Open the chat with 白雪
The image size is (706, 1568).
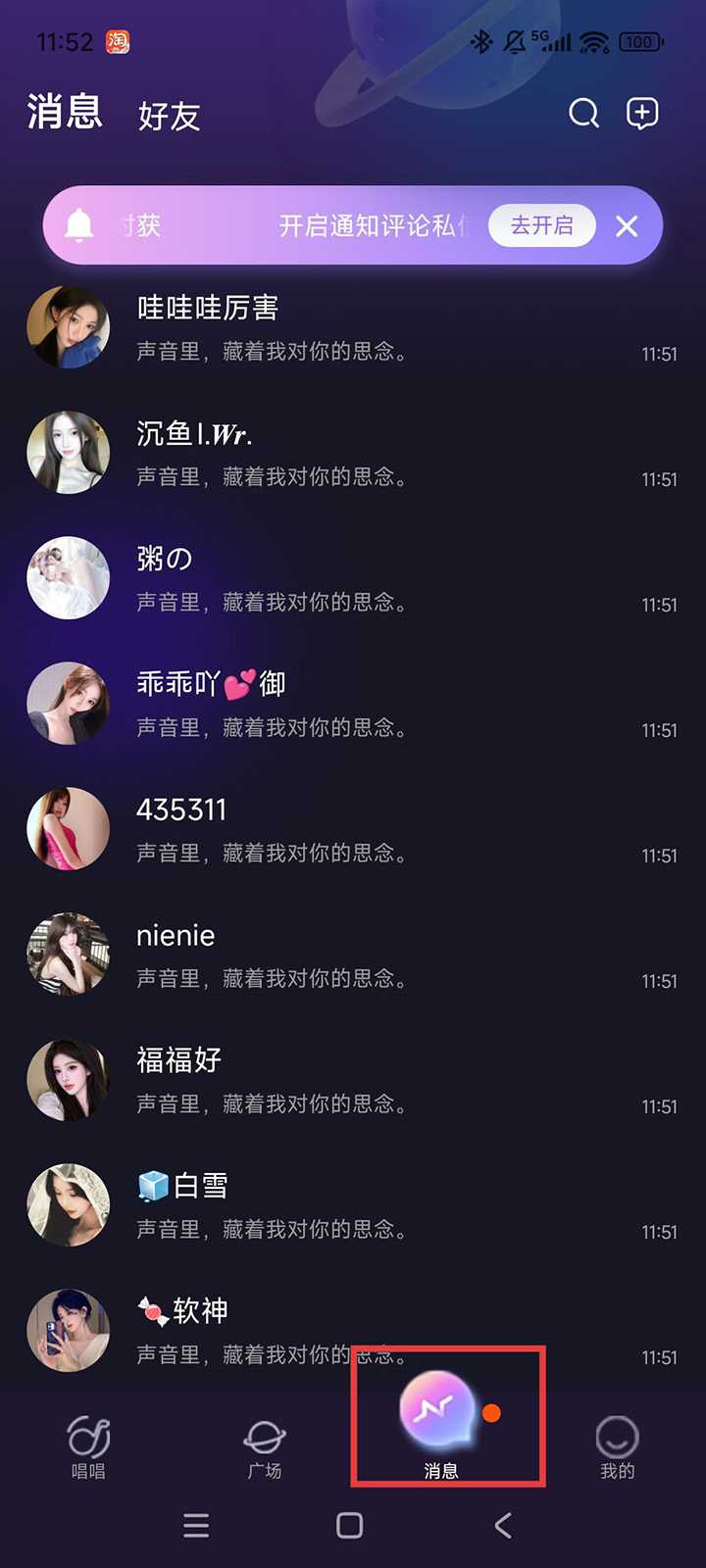[x=353, y=1206]
